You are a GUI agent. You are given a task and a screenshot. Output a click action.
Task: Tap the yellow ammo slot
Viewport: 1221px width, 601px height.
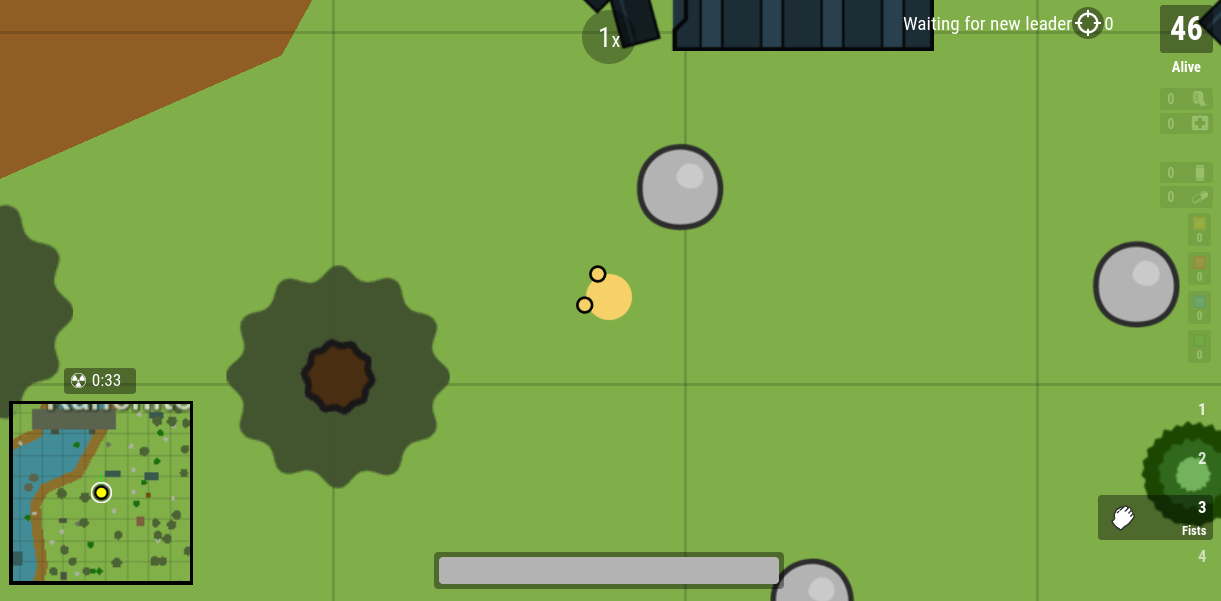click(x=1199, y=229)
